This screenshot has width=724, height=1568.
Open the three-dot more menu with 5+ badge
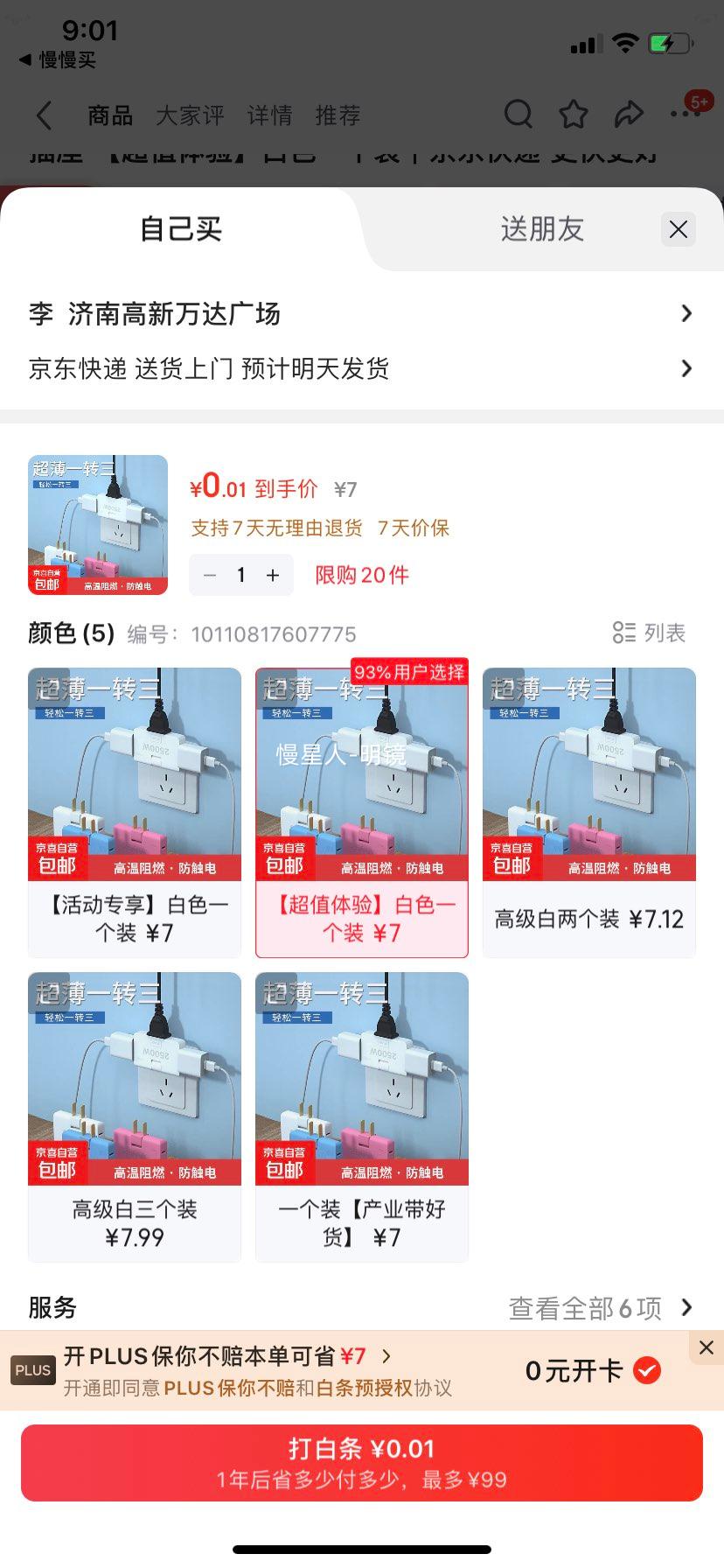685,115
